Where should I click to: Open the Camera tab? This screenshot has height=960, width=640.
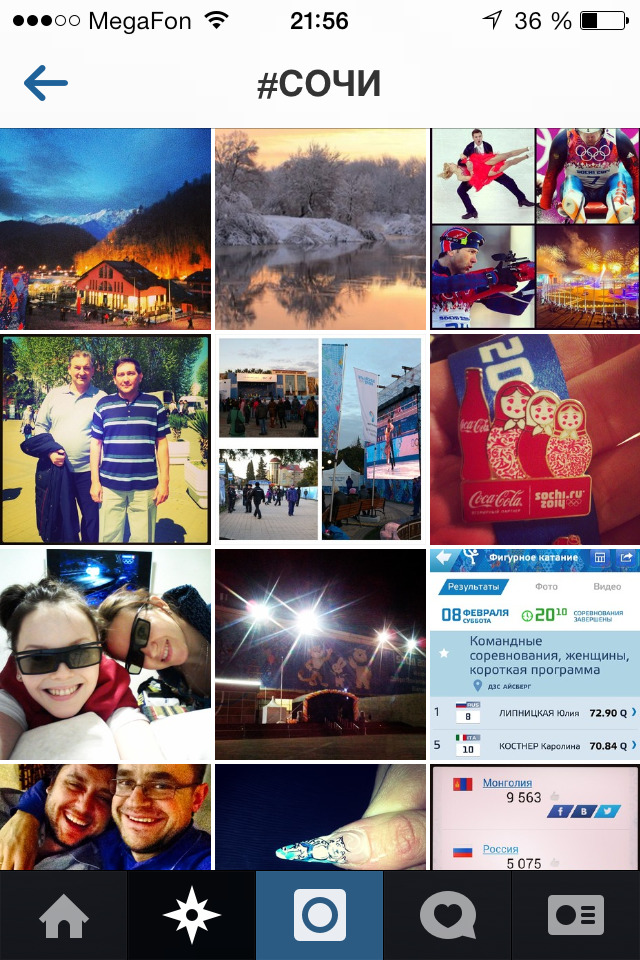[320, 915]
